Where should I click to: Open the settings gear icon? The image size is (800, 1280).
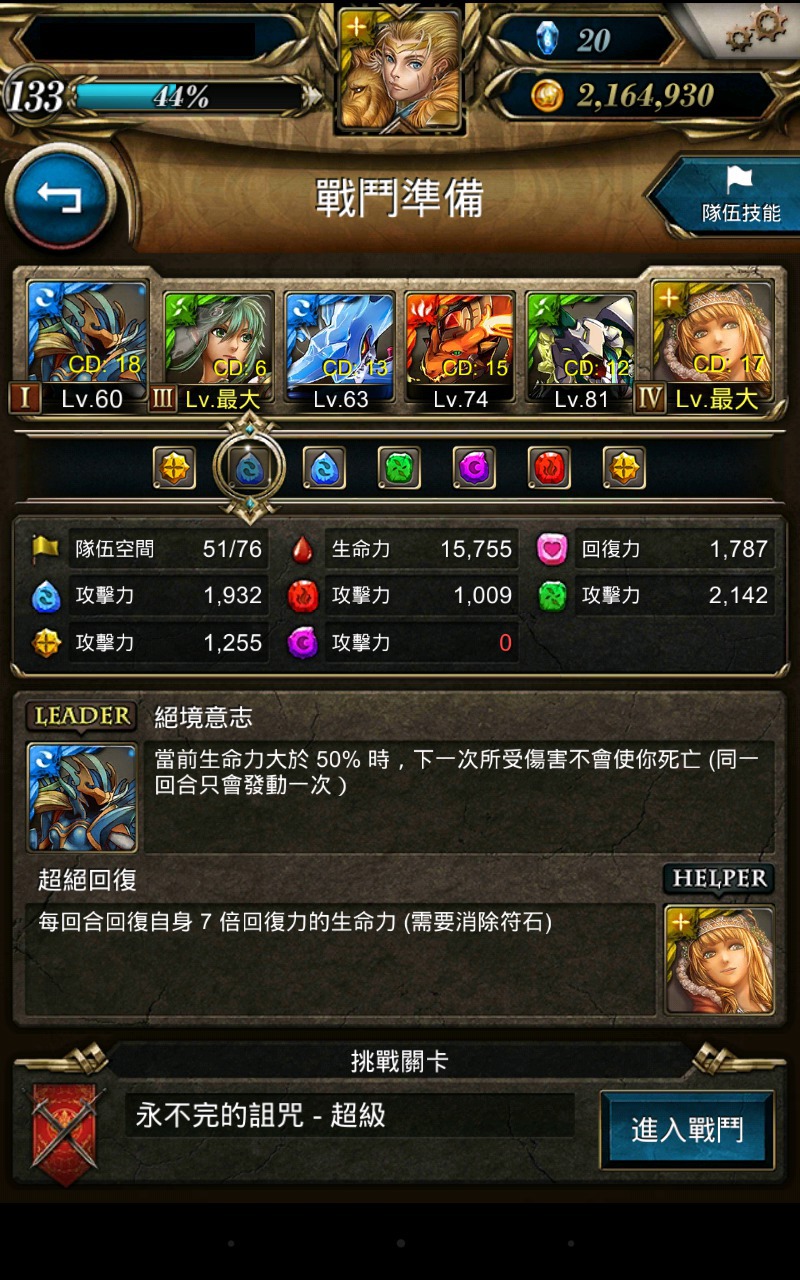pyautogui.click(x=757, y=28)
